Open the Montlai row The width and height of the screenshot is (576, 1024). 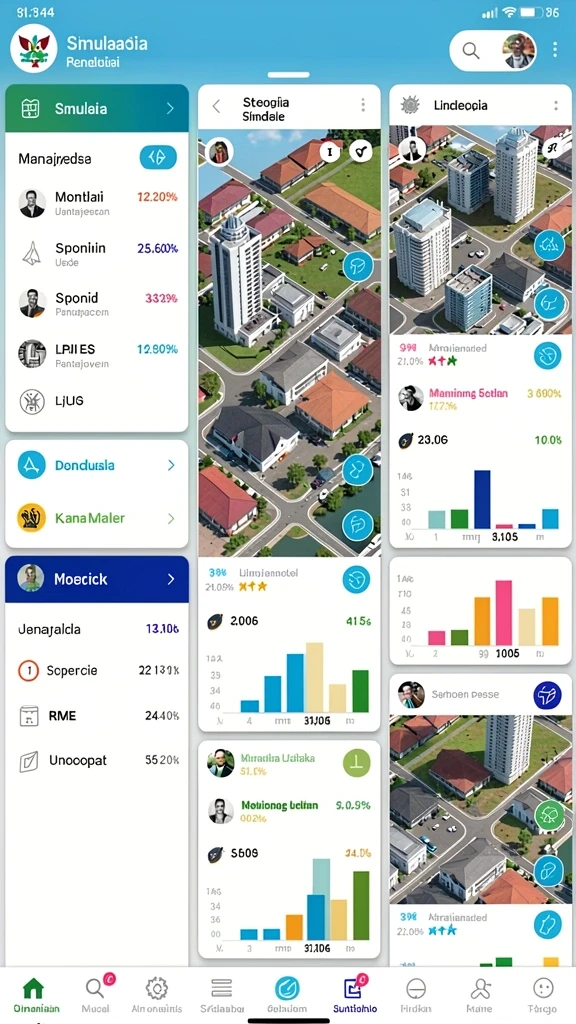[x=97, y=203]
